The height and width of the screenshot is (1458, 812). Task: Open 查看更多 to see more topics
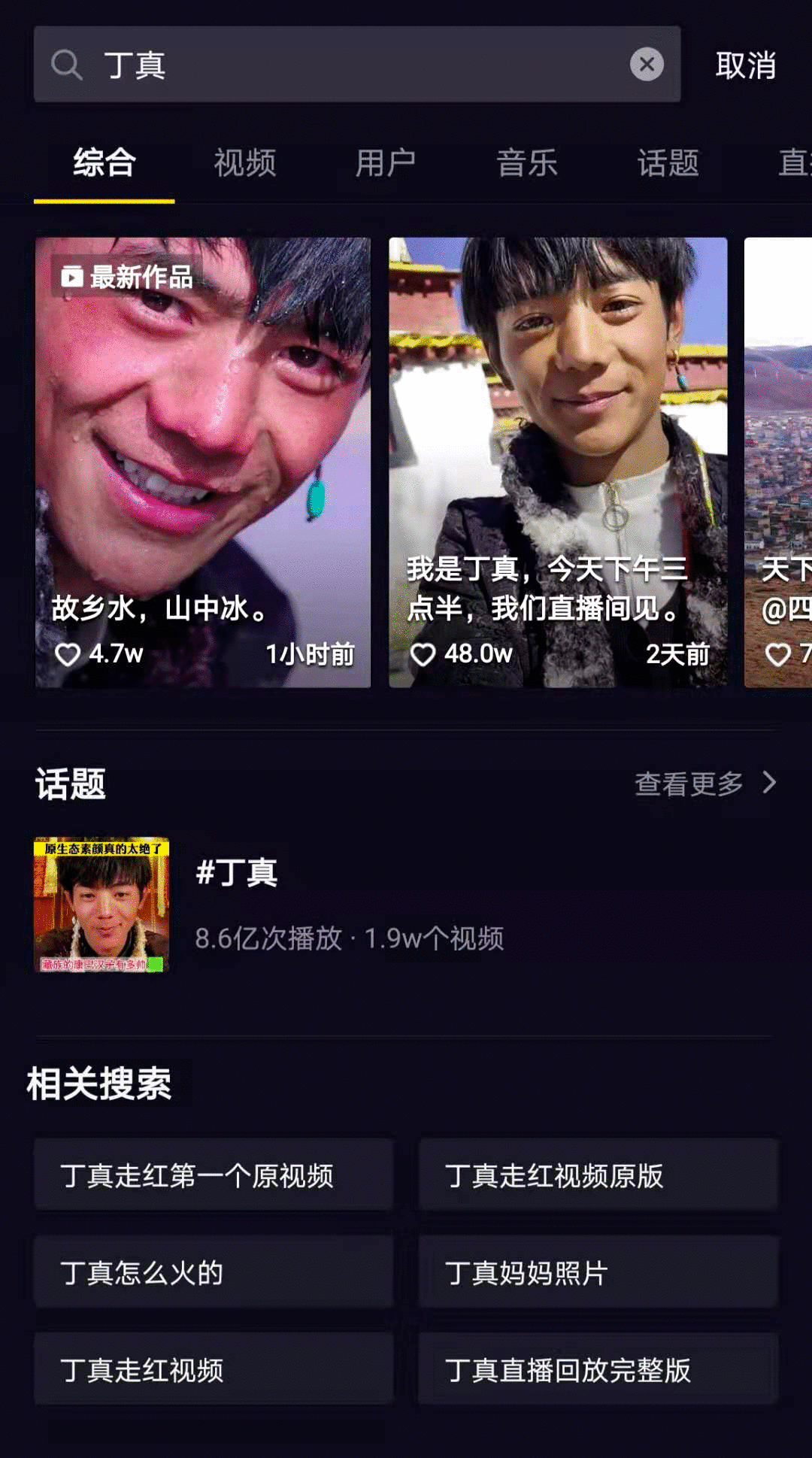pos(688,784)
